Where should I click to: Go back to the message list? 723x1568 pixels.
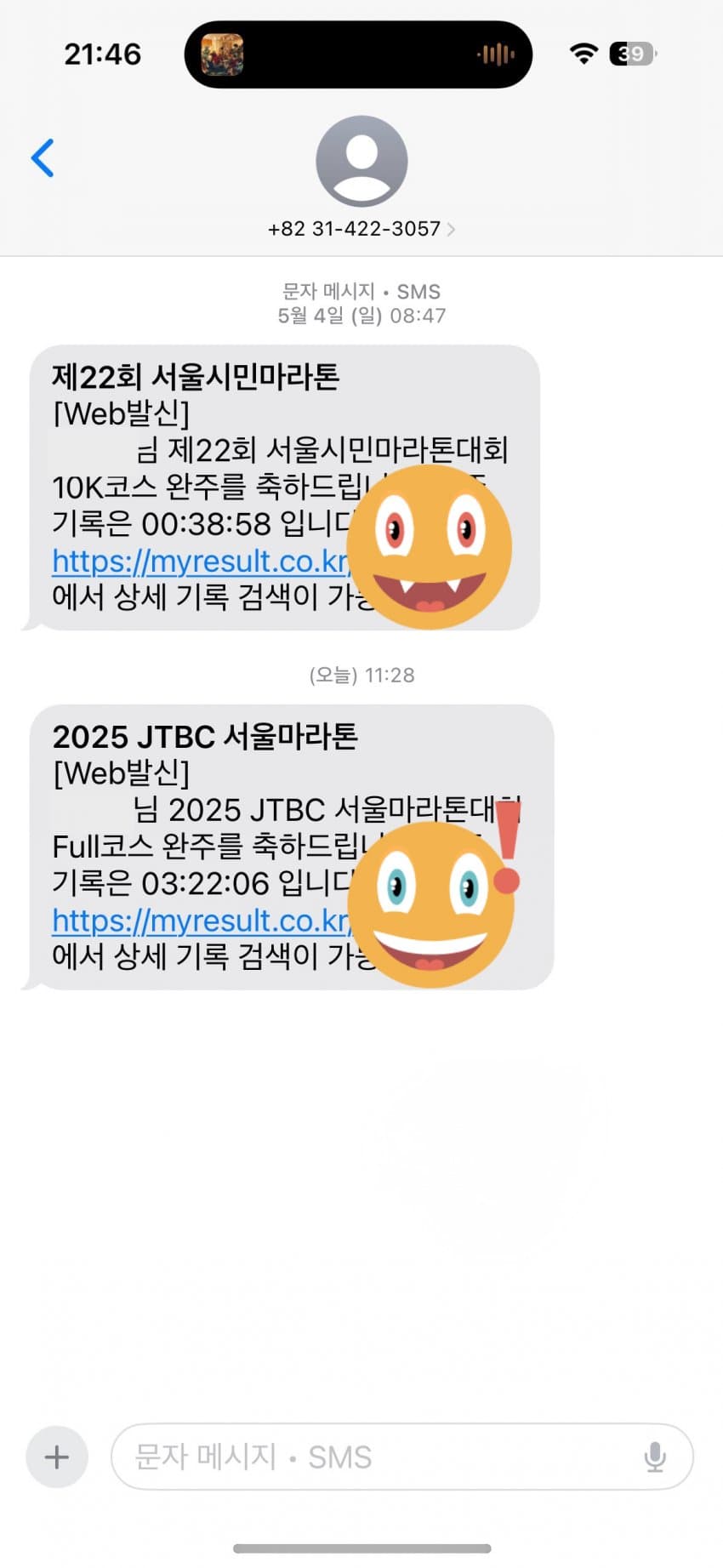pos(43,158)
